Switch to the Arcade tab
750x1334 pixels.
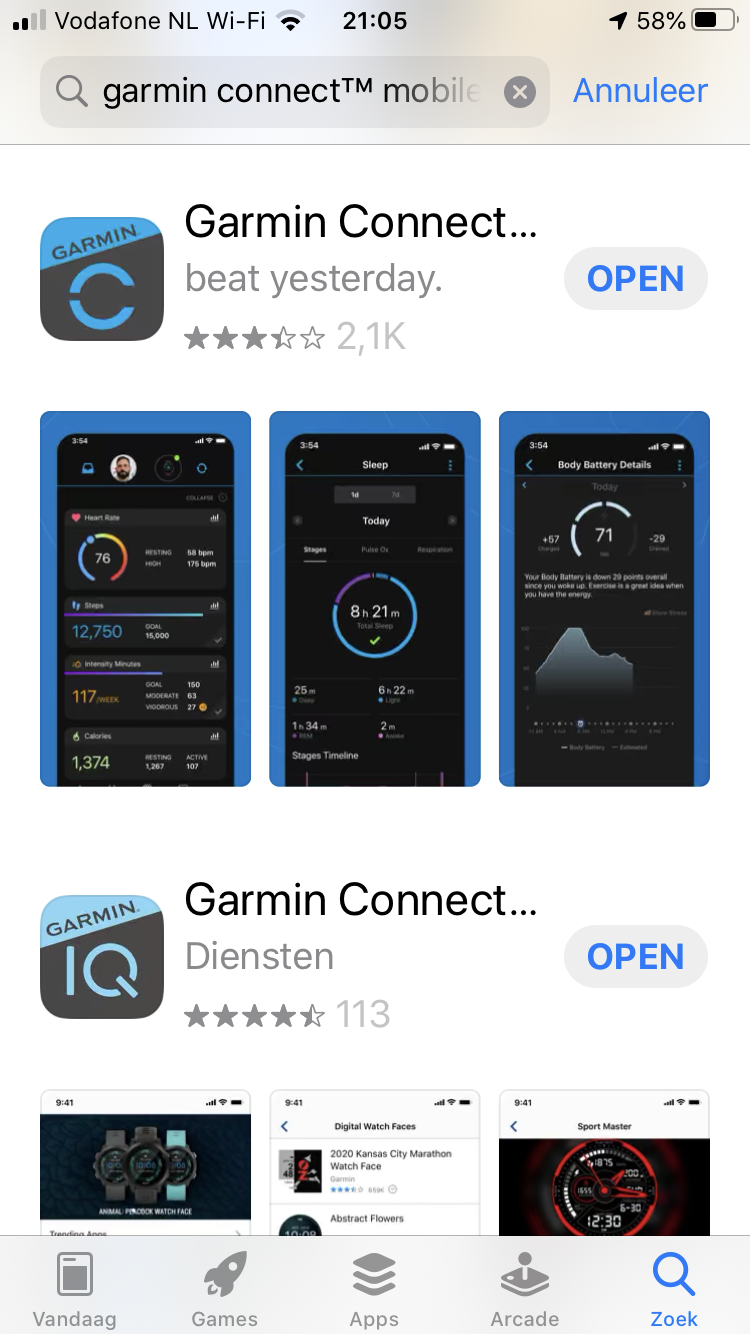click(x=525, y=1288)
